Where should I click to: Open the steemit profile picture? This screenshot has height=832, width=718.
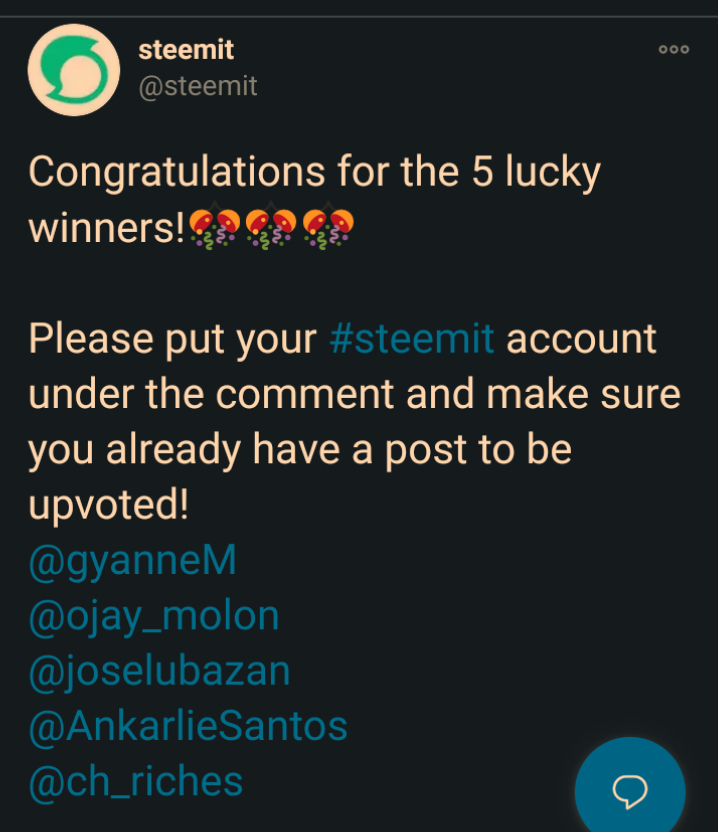73,69
